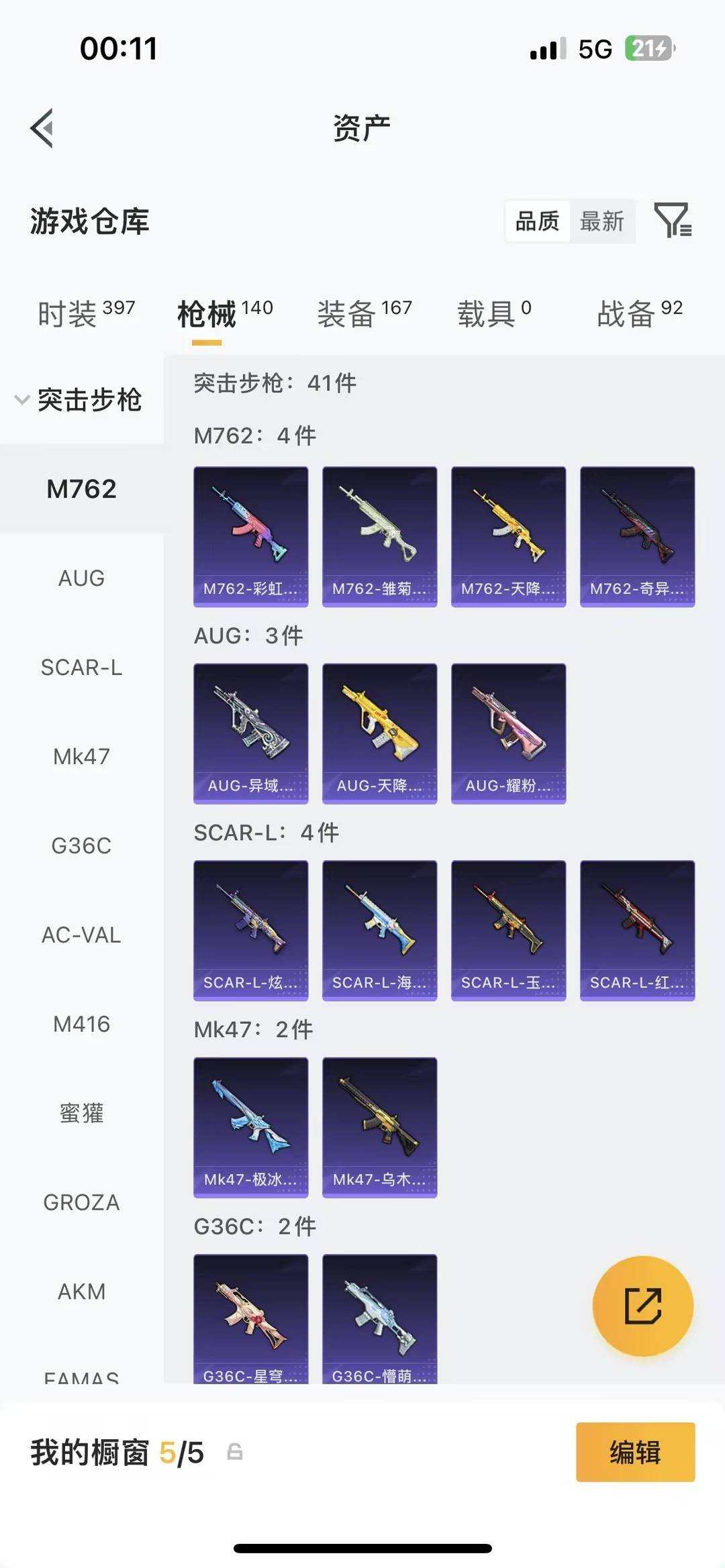This screenshot has height=1568, width=725.
Task: Sort the warehouse by 最新
Action: tap(601, 221)
